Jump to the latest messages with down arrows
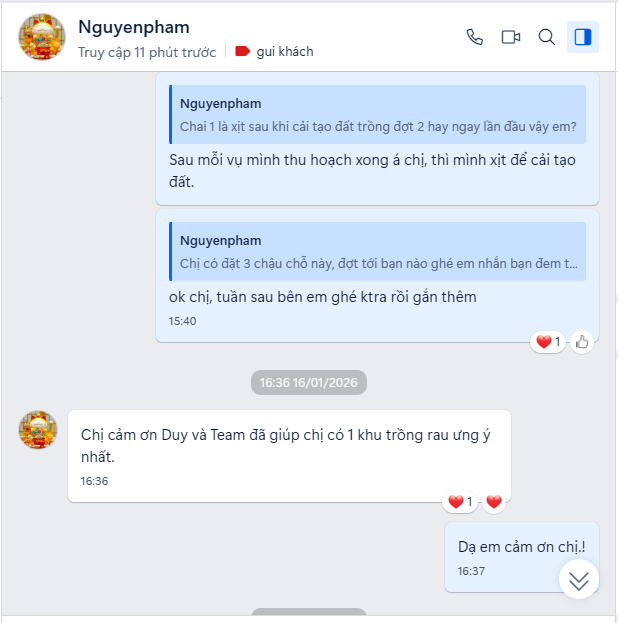Viewport: 618px width, 623px height. click(579, 579)
